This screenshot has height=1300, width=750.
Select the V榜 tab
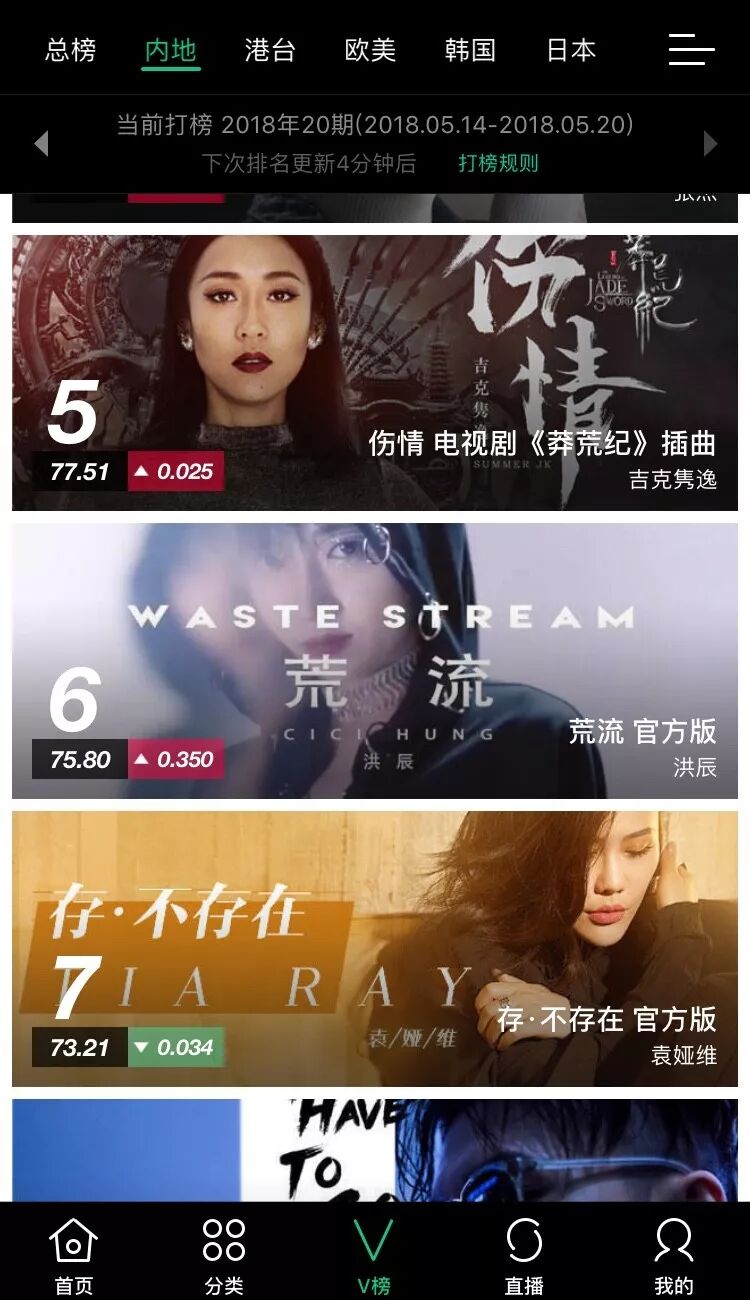(x=374, y=1255)
